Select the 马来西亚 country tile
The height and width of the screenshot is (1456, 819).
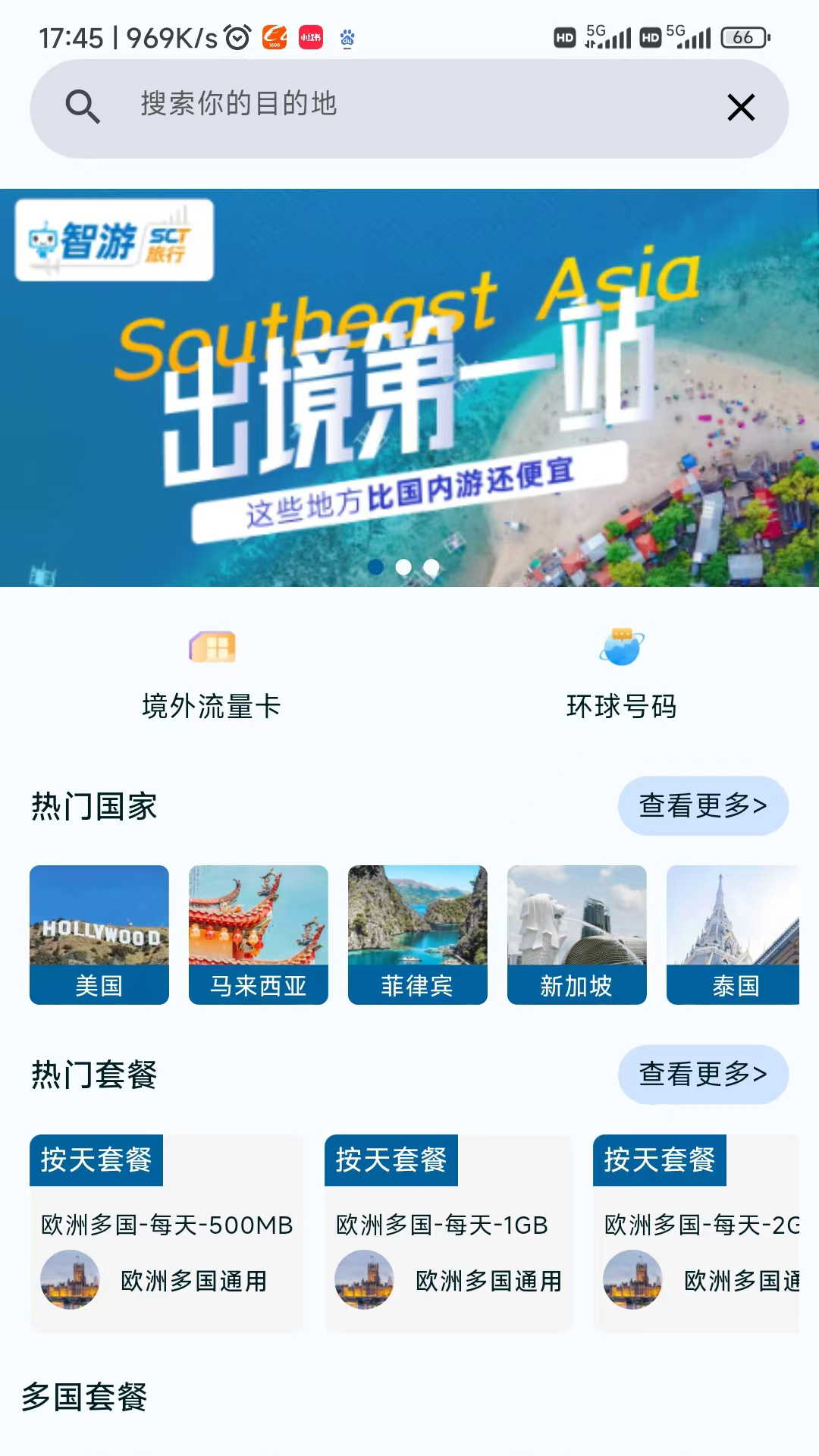pyautogui.click(x=259, y=934)
